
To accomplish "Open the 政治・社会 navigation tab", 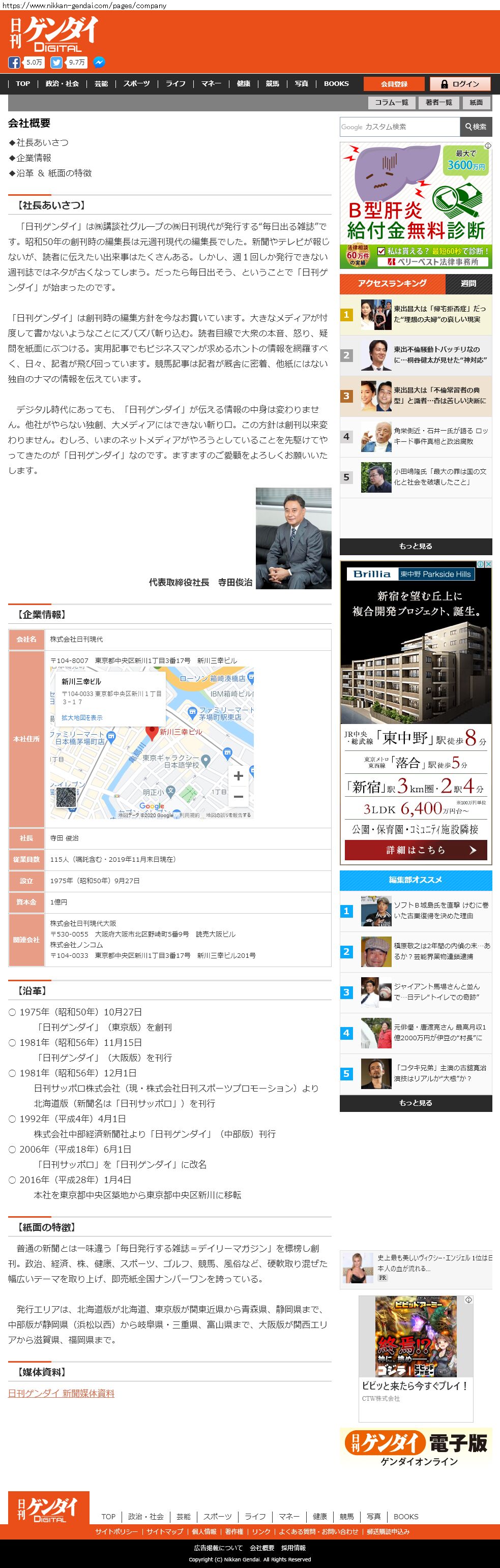I will pyautogui.click(x=62, y=84).
